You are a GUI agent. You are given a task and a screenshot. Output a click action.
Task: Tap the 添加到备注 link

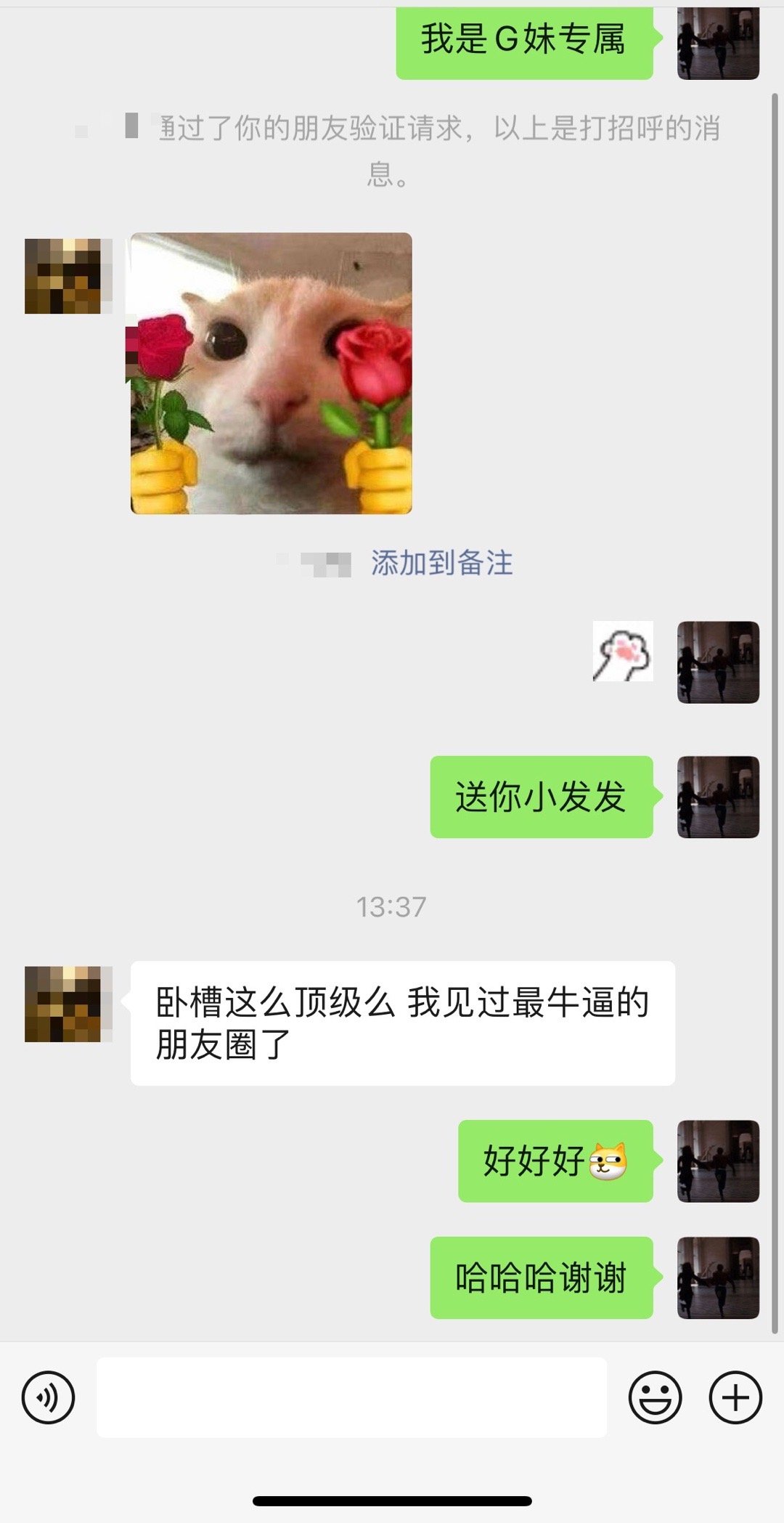(441, 563)
